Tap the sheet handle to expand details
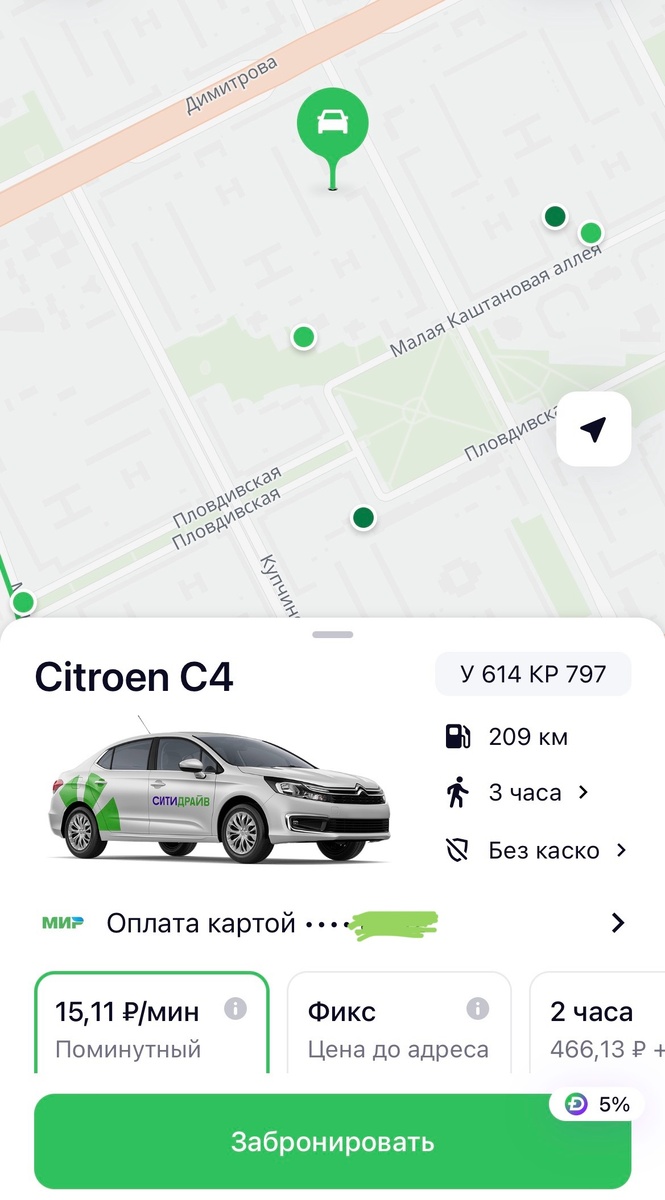Viewport: 665px width, 1200px height. (x=332, y=634)
